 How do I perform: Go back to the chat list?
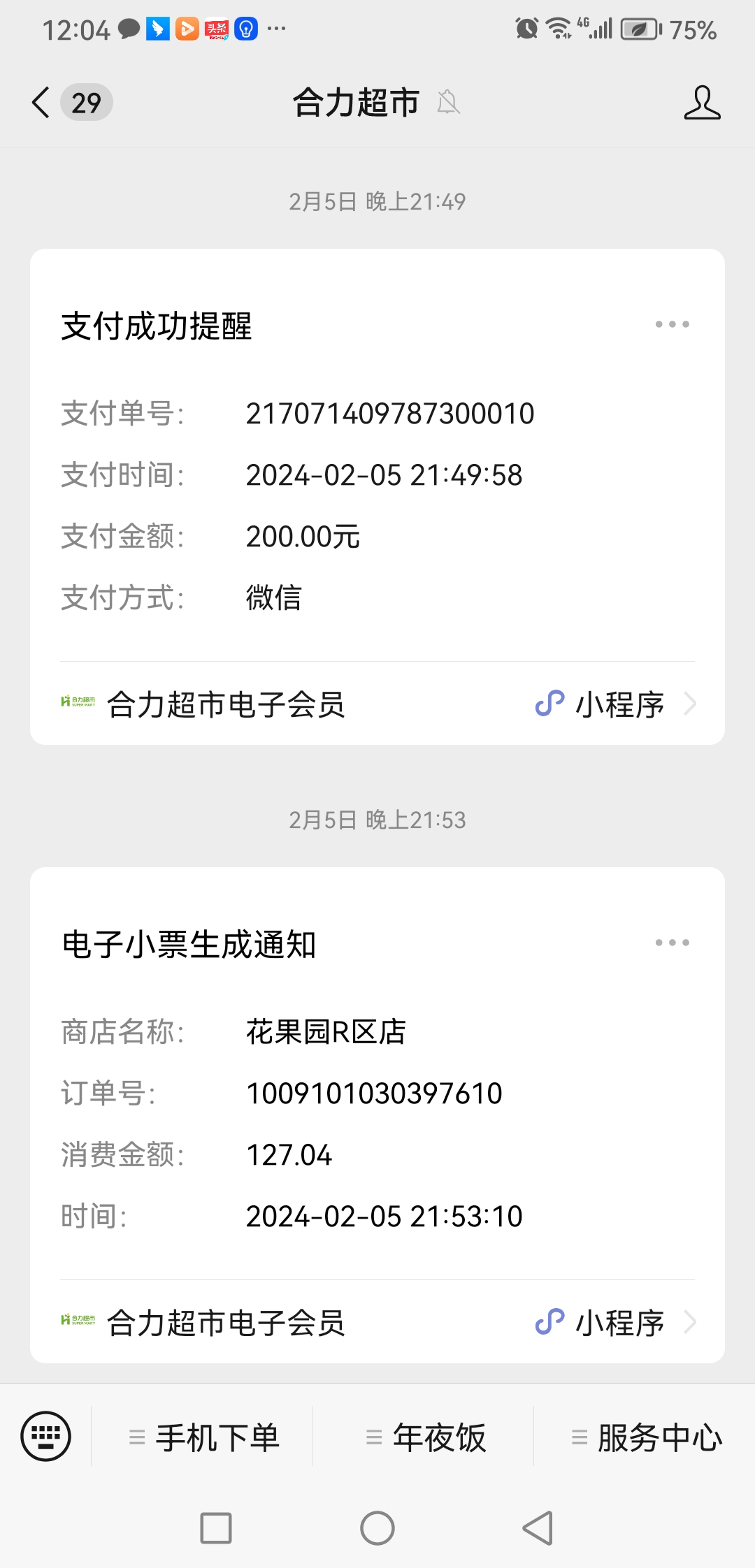point(42,103)
